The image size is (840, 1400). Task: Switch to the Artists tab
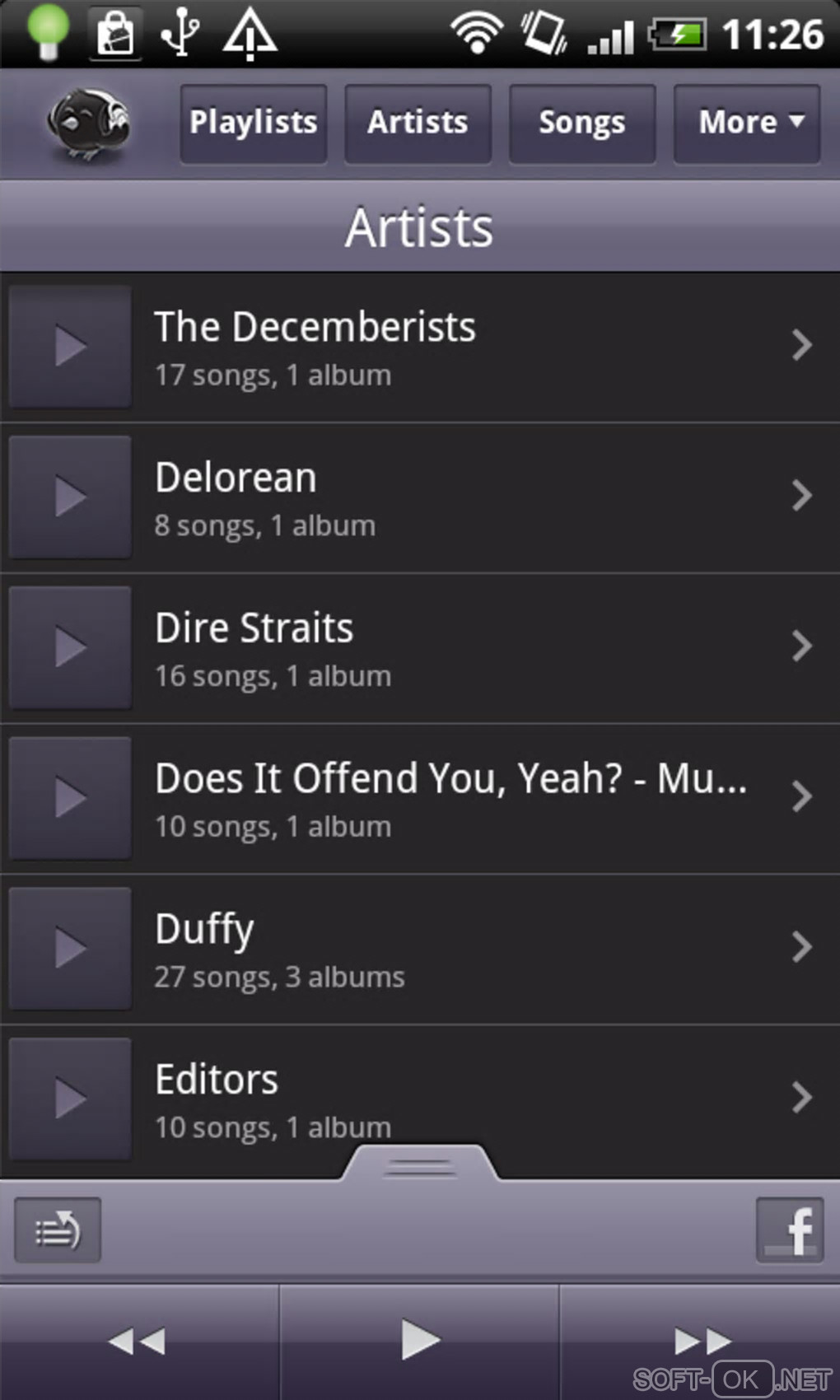[418, 124]
